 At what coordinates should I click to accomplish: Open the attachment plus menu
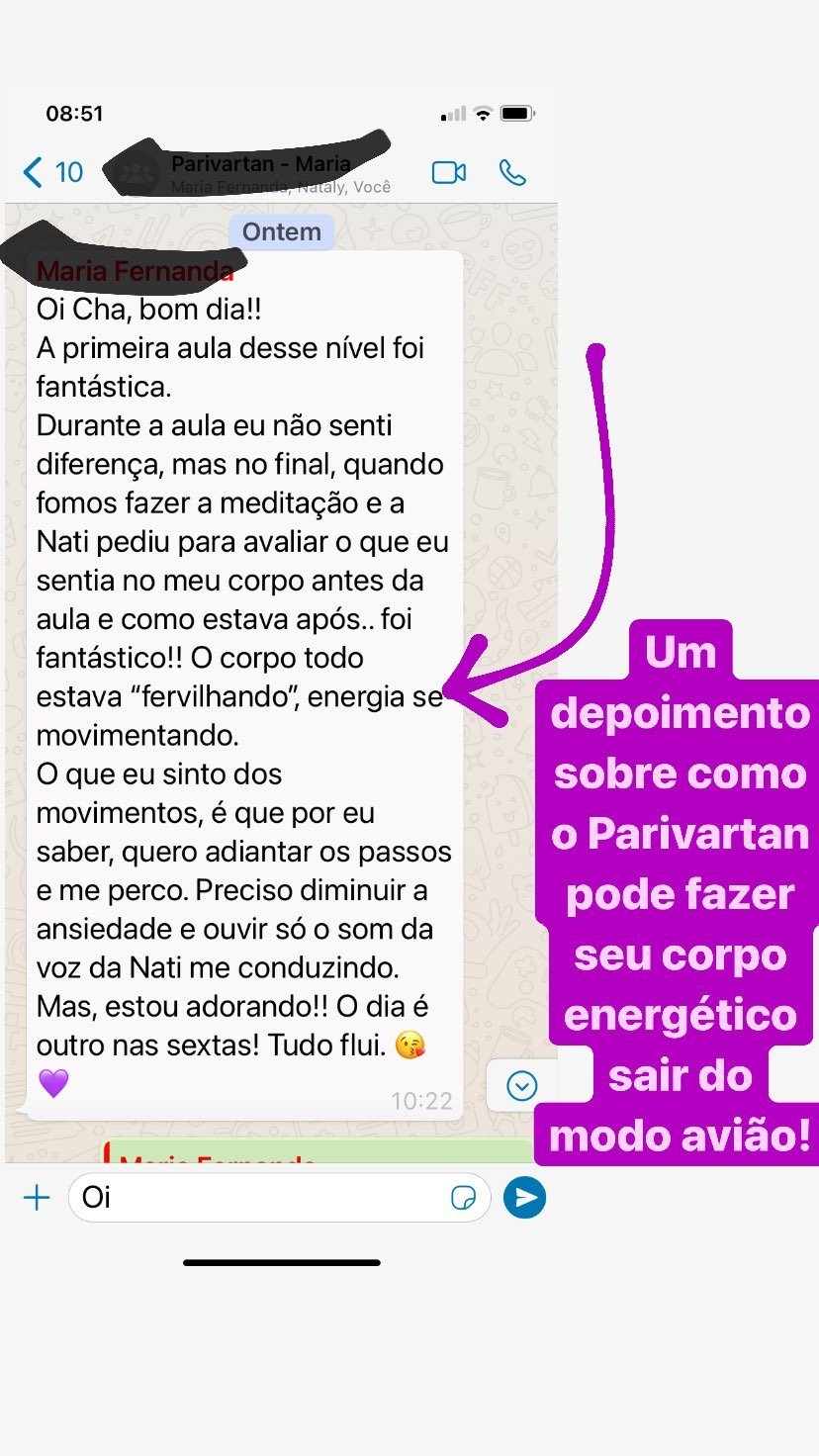37,1197
